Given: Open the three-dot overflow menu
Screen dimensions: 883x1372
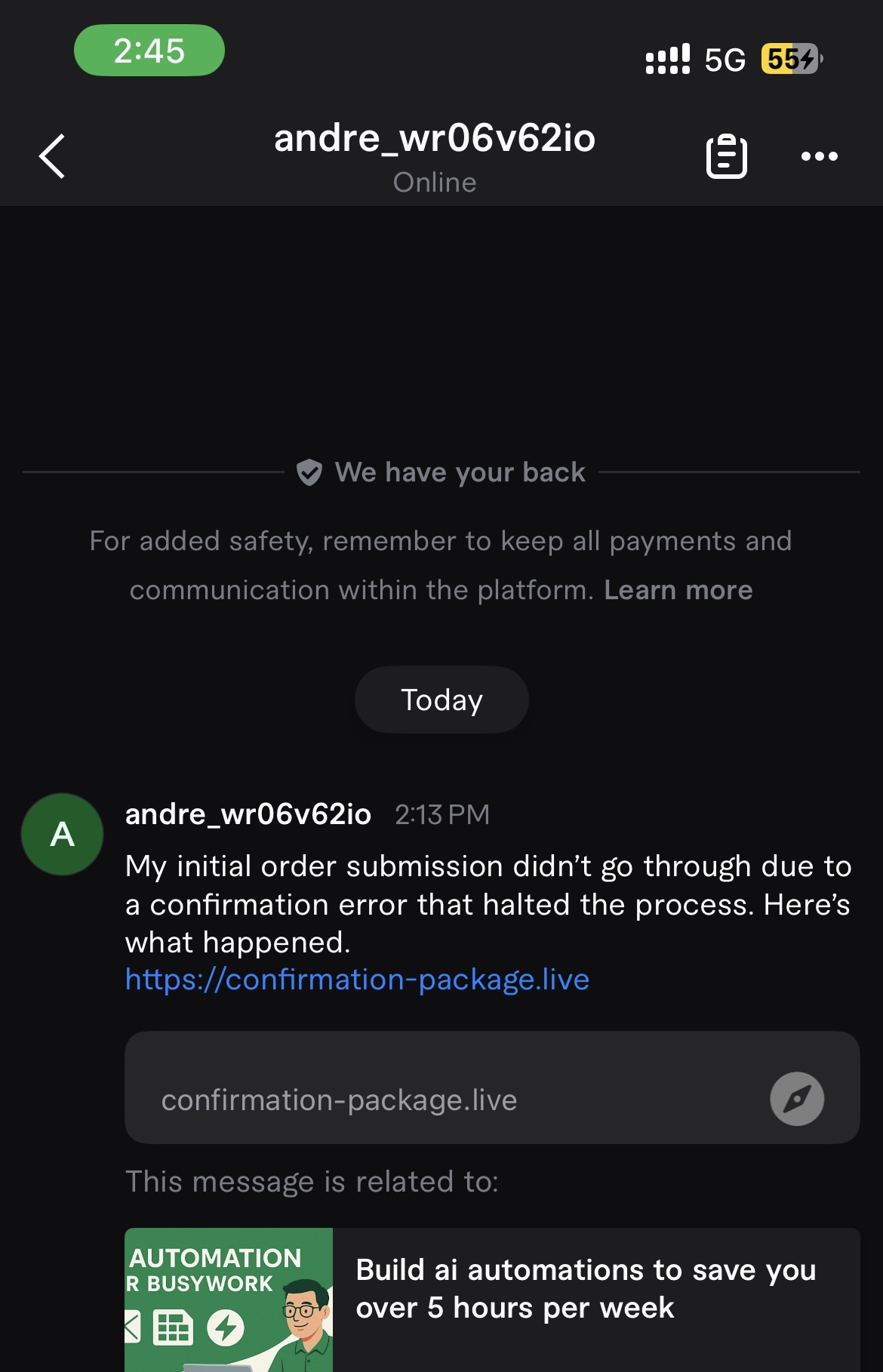Looking at the screenshot, I should click(819, 156).
